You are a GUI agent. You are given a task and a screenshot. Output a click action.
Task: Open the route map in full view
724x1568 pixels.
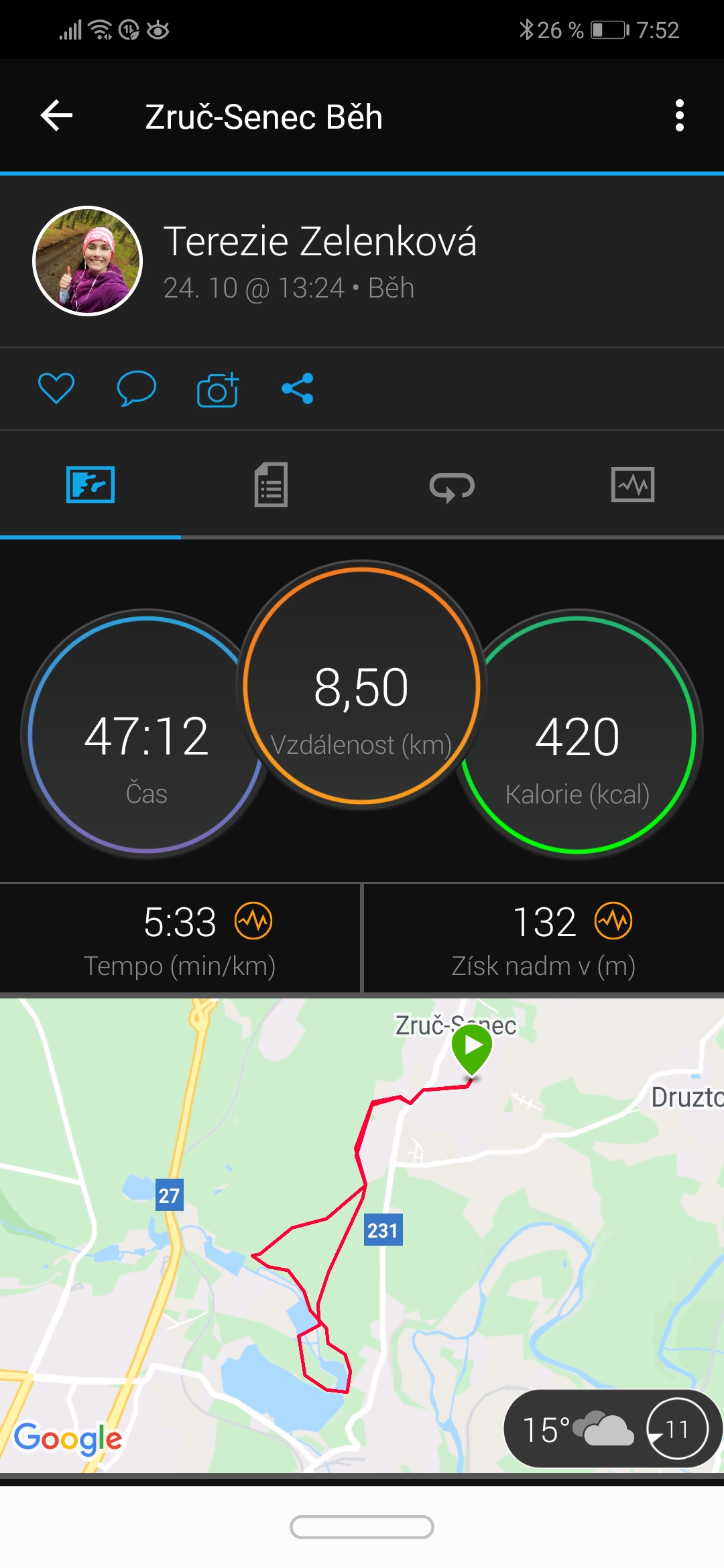tap(362, 1235)
